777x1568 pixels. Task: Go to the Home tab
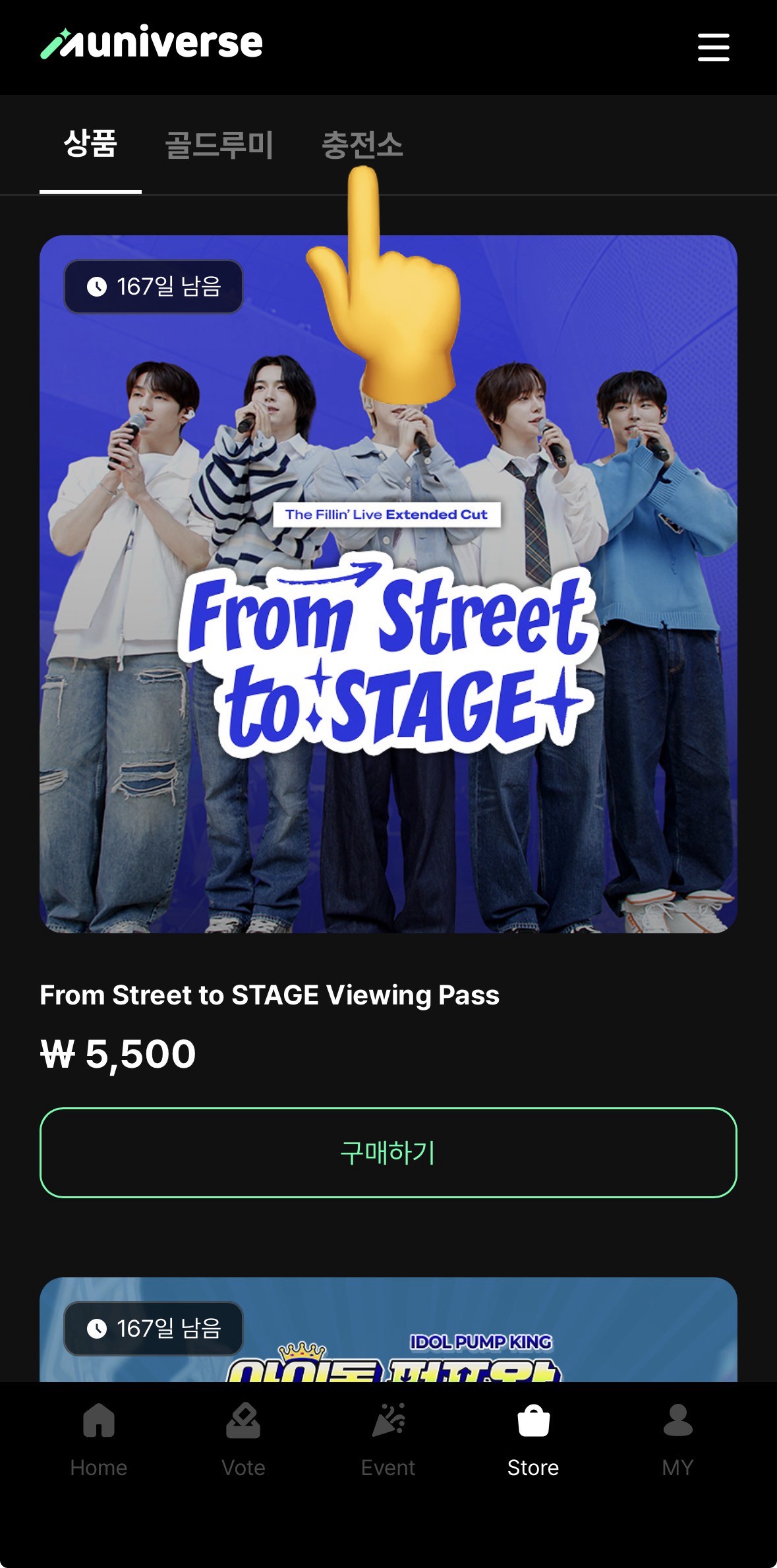point(99,1441)
